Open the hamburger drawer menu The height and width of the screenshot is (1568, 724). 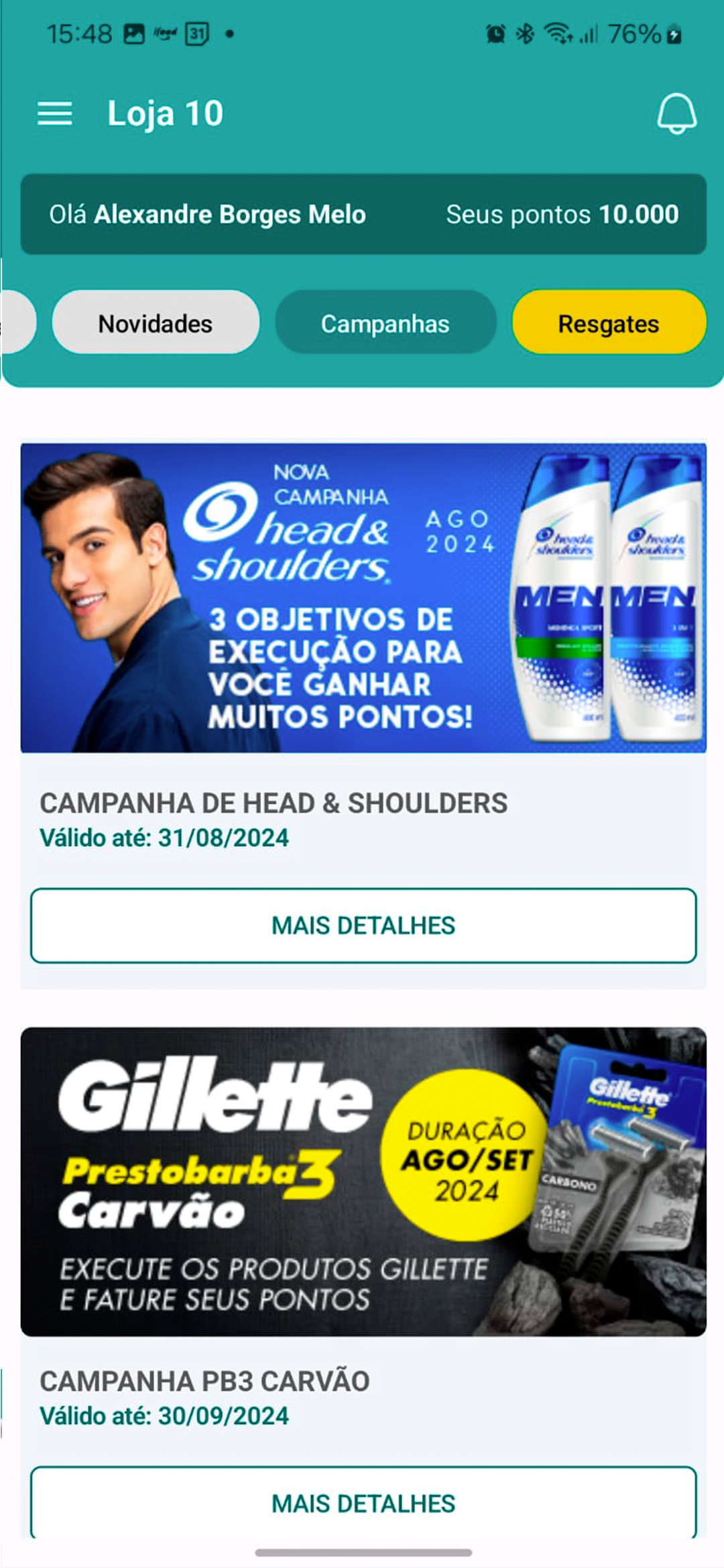(54, 114)
